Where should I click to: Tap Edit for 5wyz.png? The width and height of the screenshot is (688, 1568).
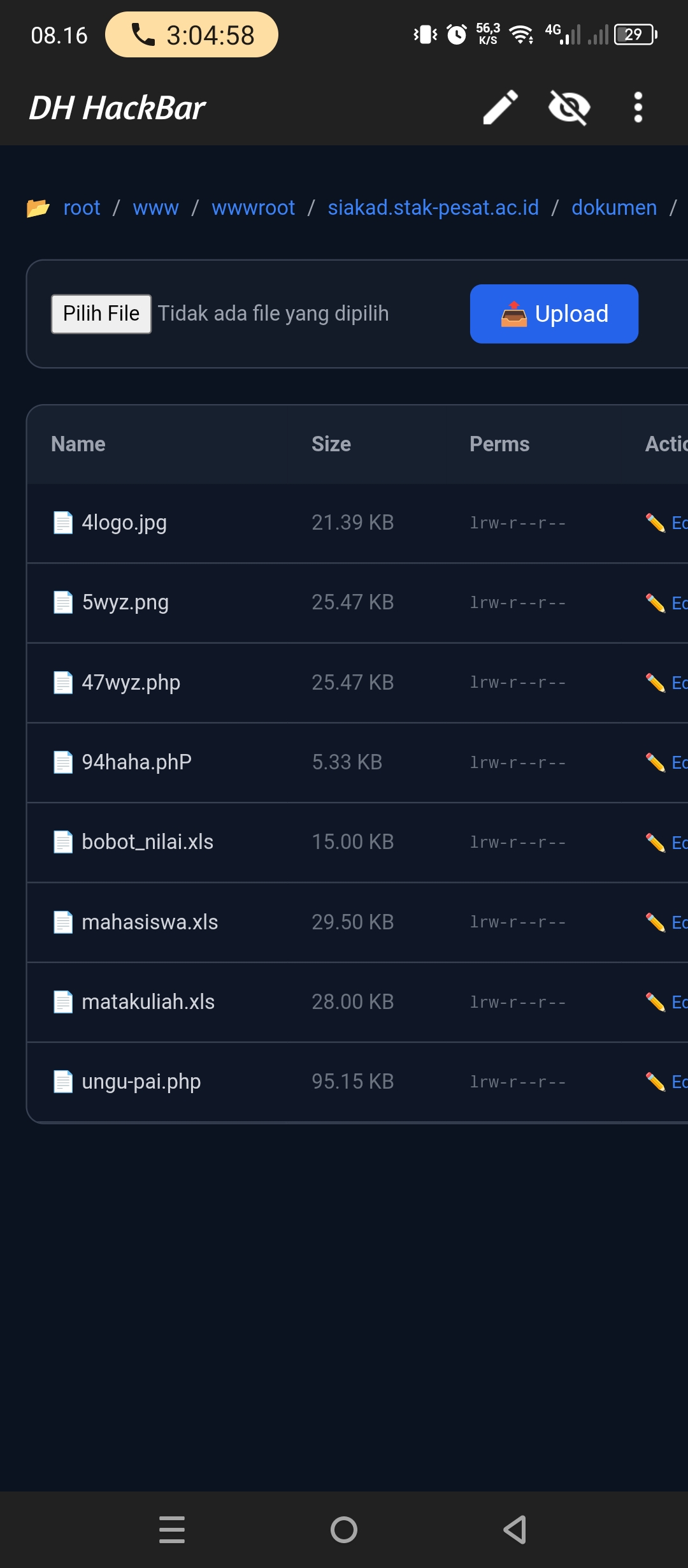[x=667, y=603]
